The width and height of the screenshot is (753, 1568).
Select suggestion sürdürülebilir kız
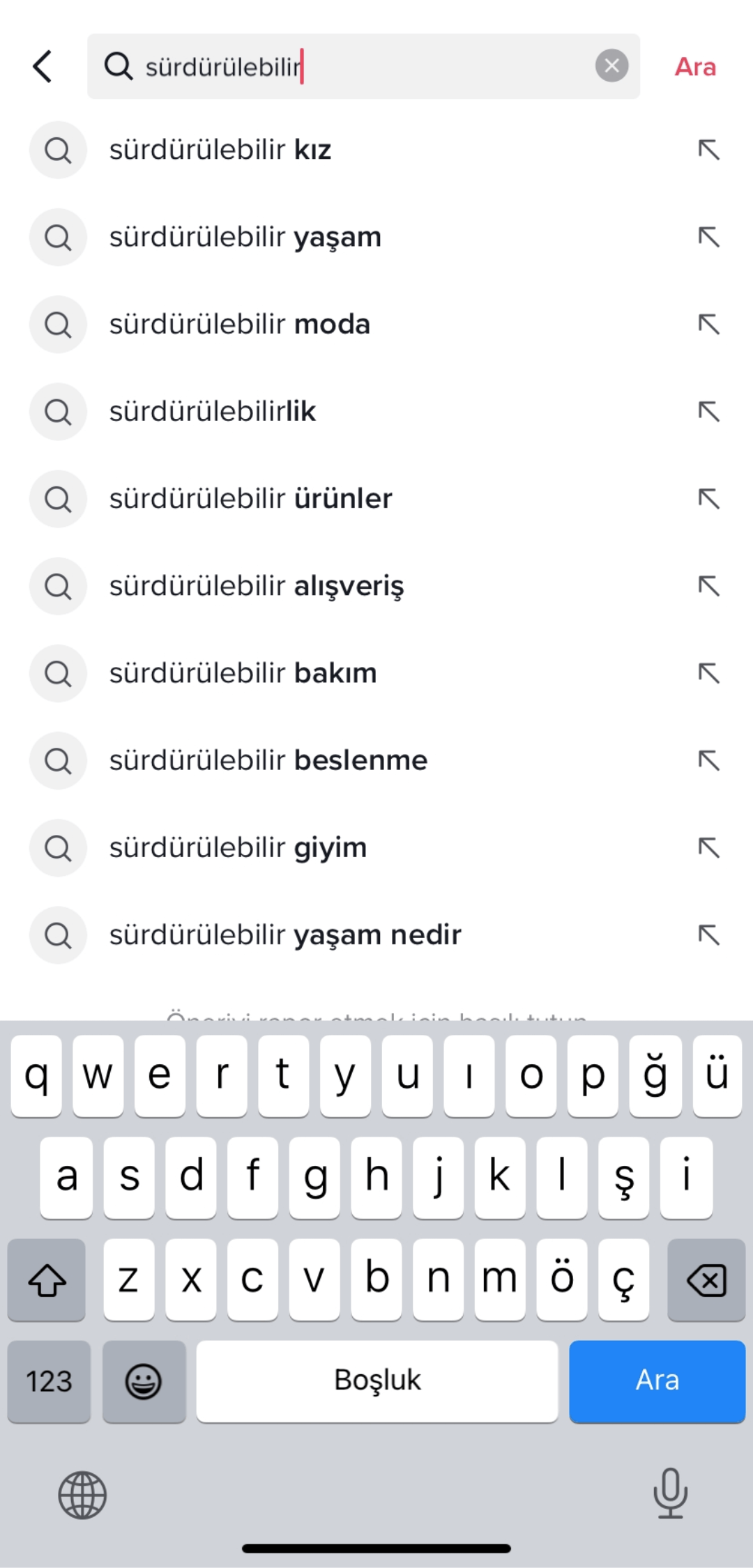[x=376, y=150]
